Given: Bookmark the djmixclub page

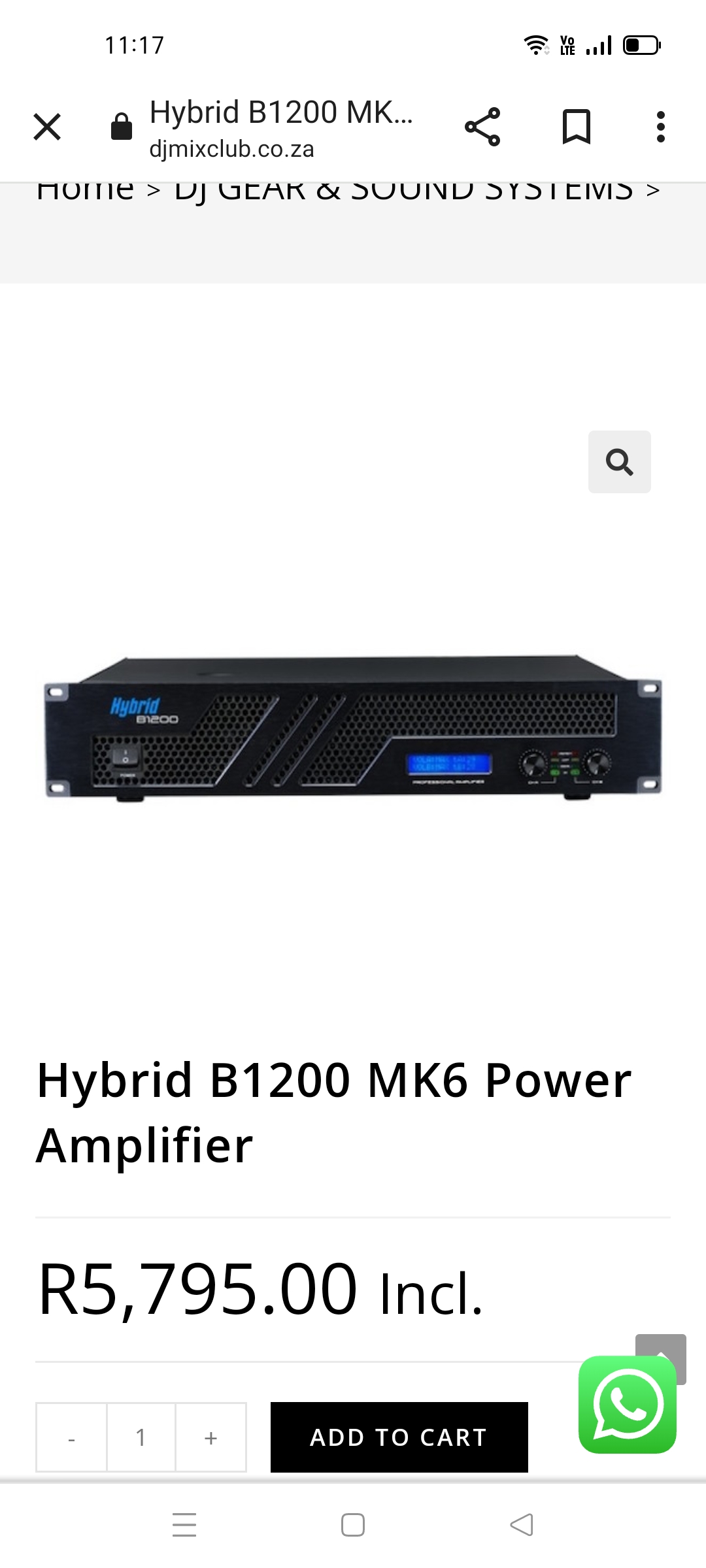Looking at the screenshot, I should tap(576, 127).
